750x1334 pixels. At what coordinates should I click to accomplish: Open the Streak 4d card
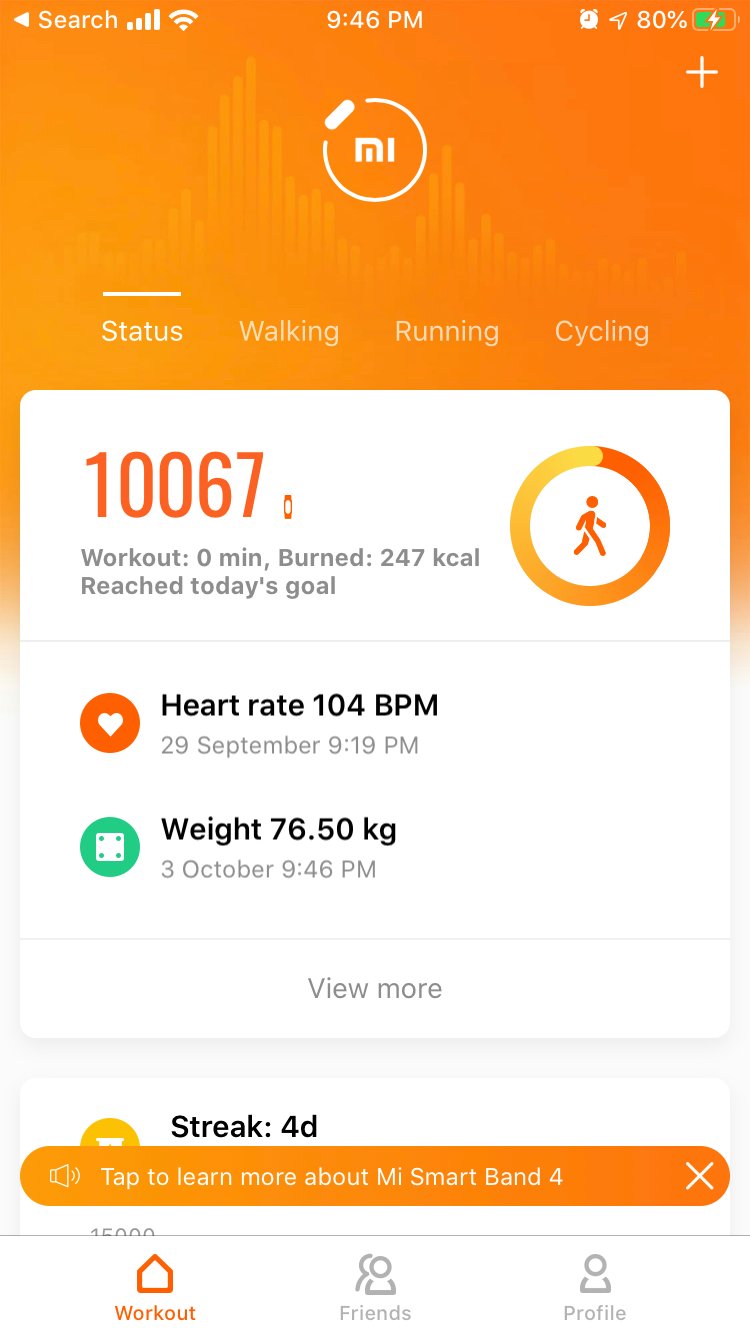click(244, 1127)
